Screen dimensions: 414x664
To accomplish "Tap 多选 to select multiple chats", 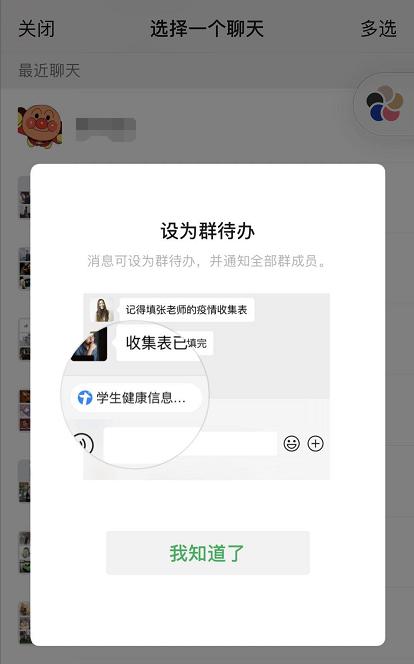I will tap(378, 29).
